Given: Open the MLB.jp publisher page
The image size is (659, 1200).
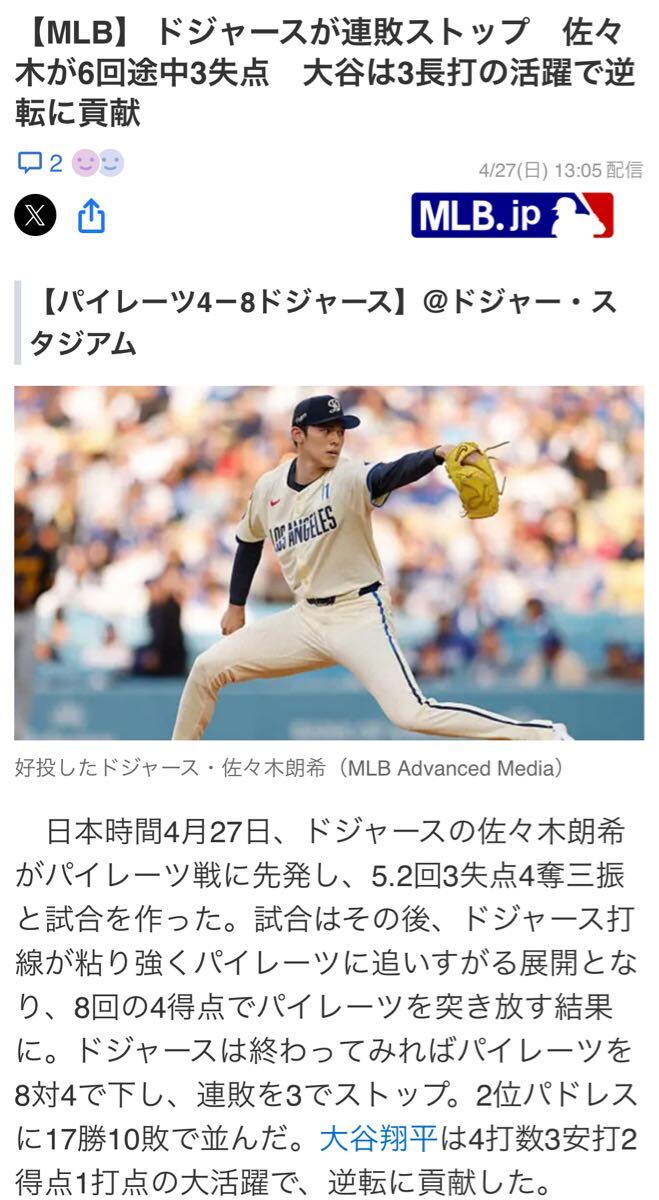Looking at the screenshot, I should [512, 215].
